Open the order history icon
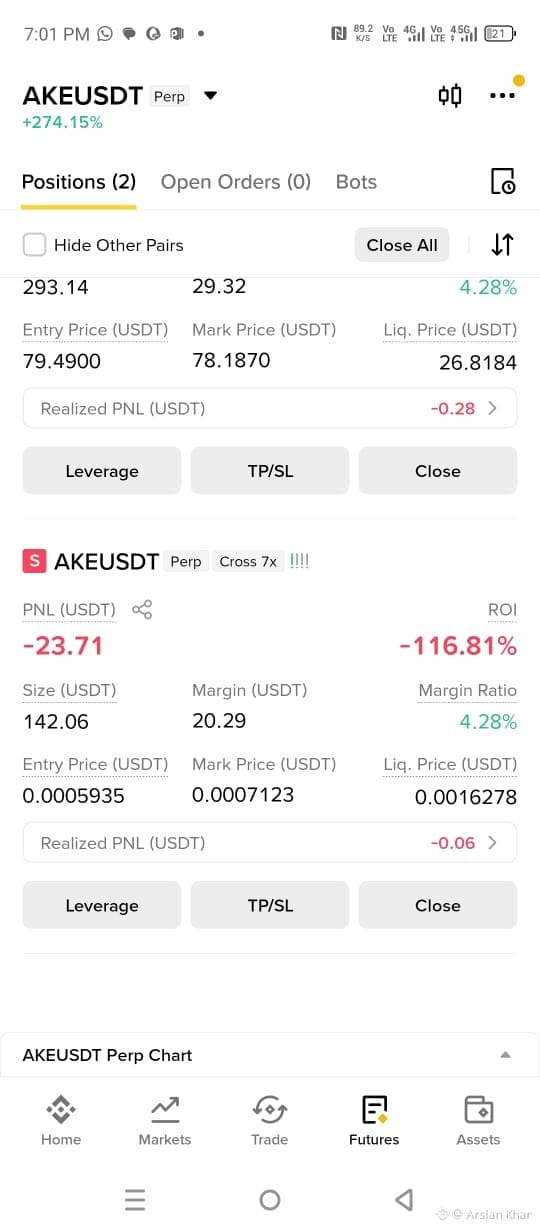This screenshot has width=540, height=1230. click(x=503, y=181)
